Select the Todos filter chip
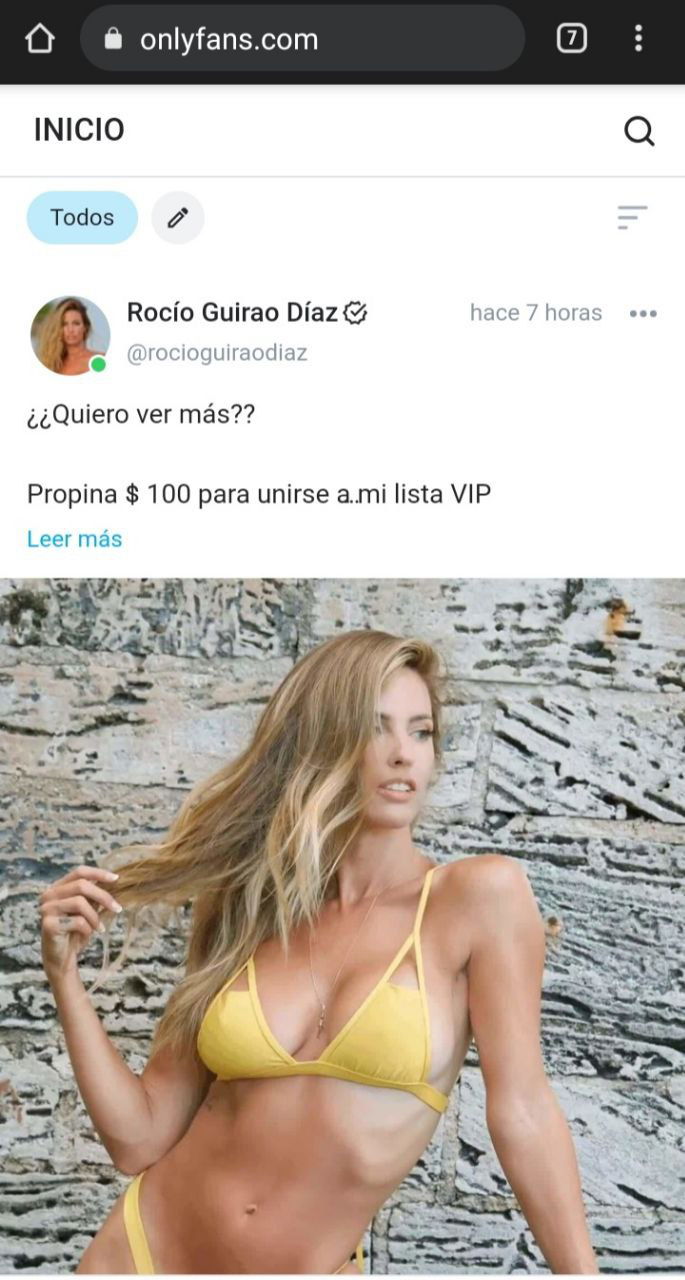Viewport: 685px width, 1280px height. point(82,218)
